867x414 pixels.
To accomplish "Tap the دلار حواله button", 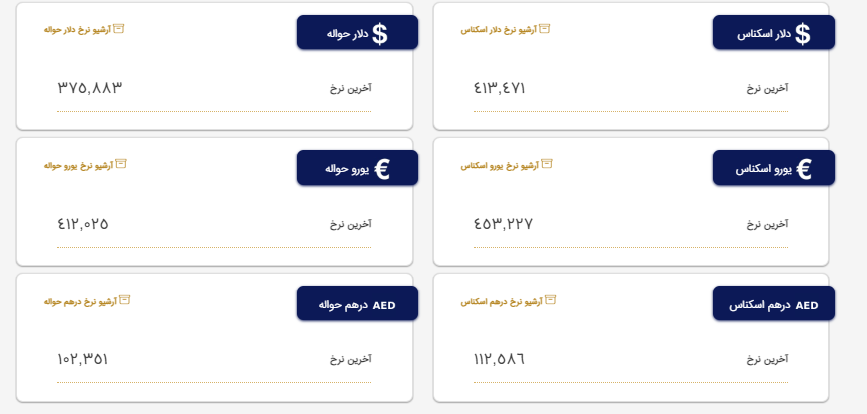I will point(357,33).
